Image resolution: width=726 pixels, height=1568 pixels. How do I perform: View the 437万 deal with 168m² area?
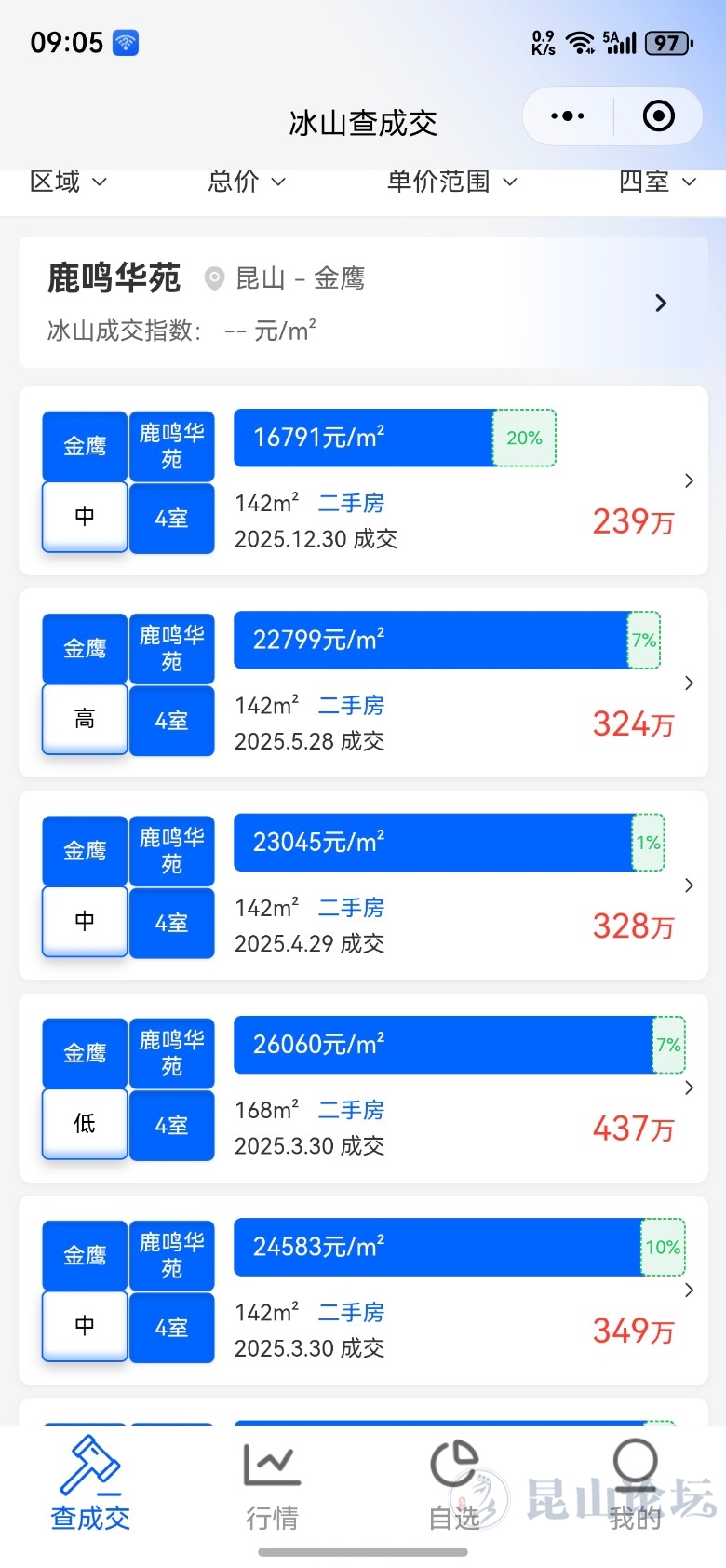pos(363,1088)
